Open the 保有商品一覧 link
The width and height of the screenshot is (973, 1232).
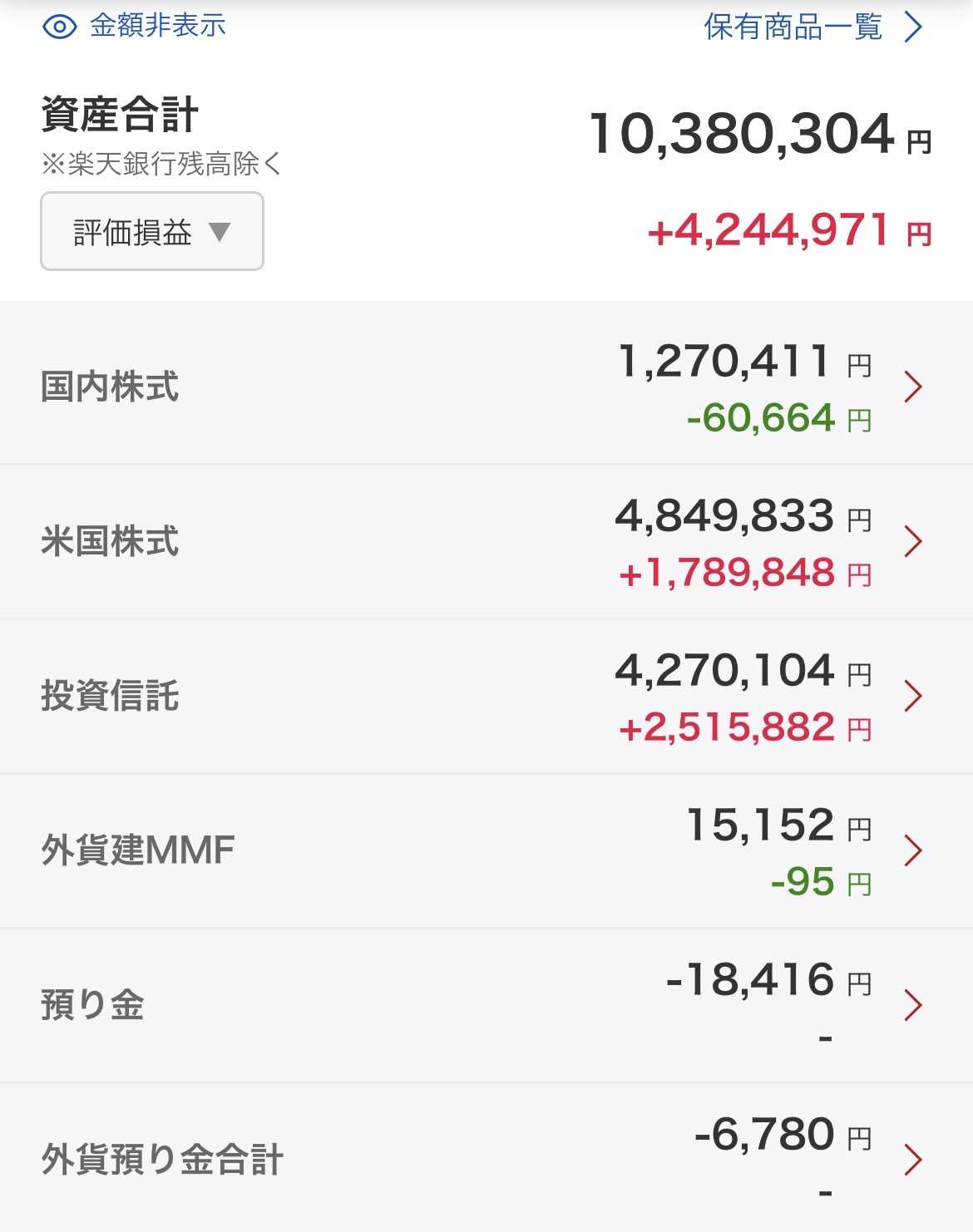[812, 27]
